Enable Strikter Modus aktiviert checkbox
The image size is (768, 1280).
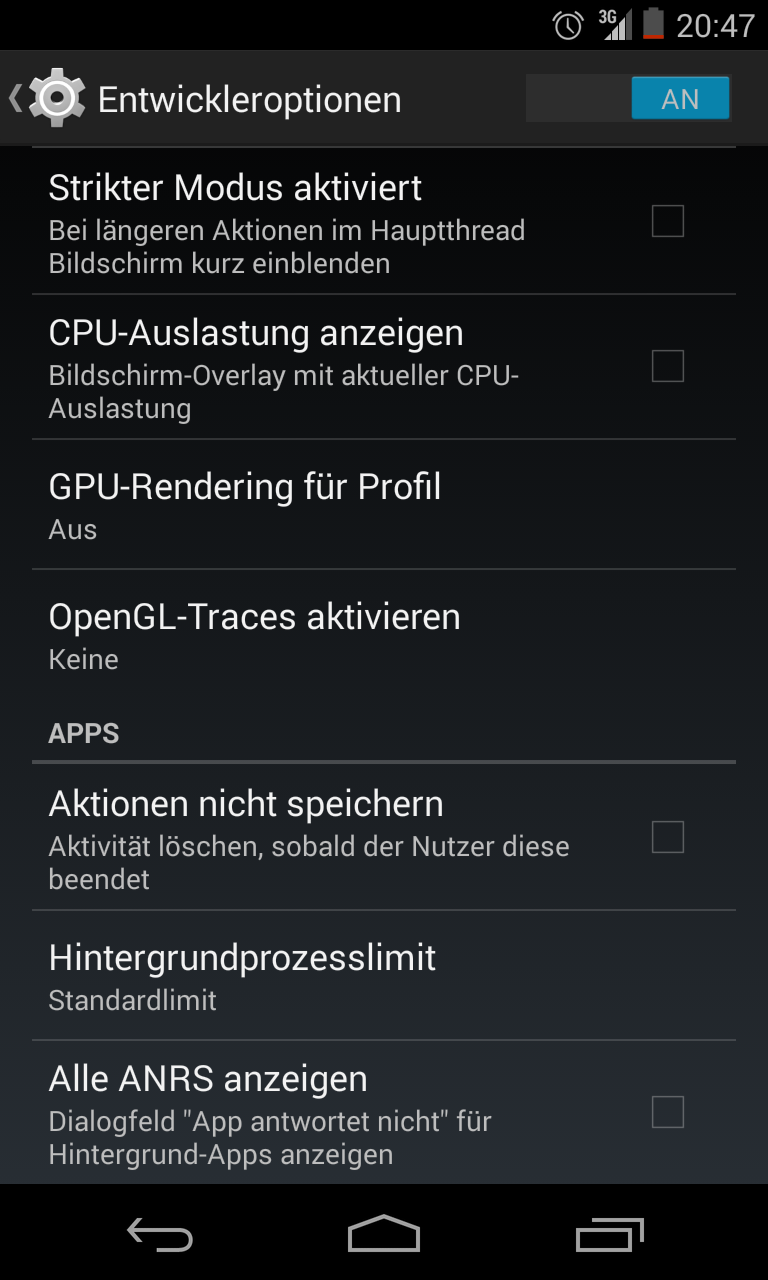click(x=668, y=221)
